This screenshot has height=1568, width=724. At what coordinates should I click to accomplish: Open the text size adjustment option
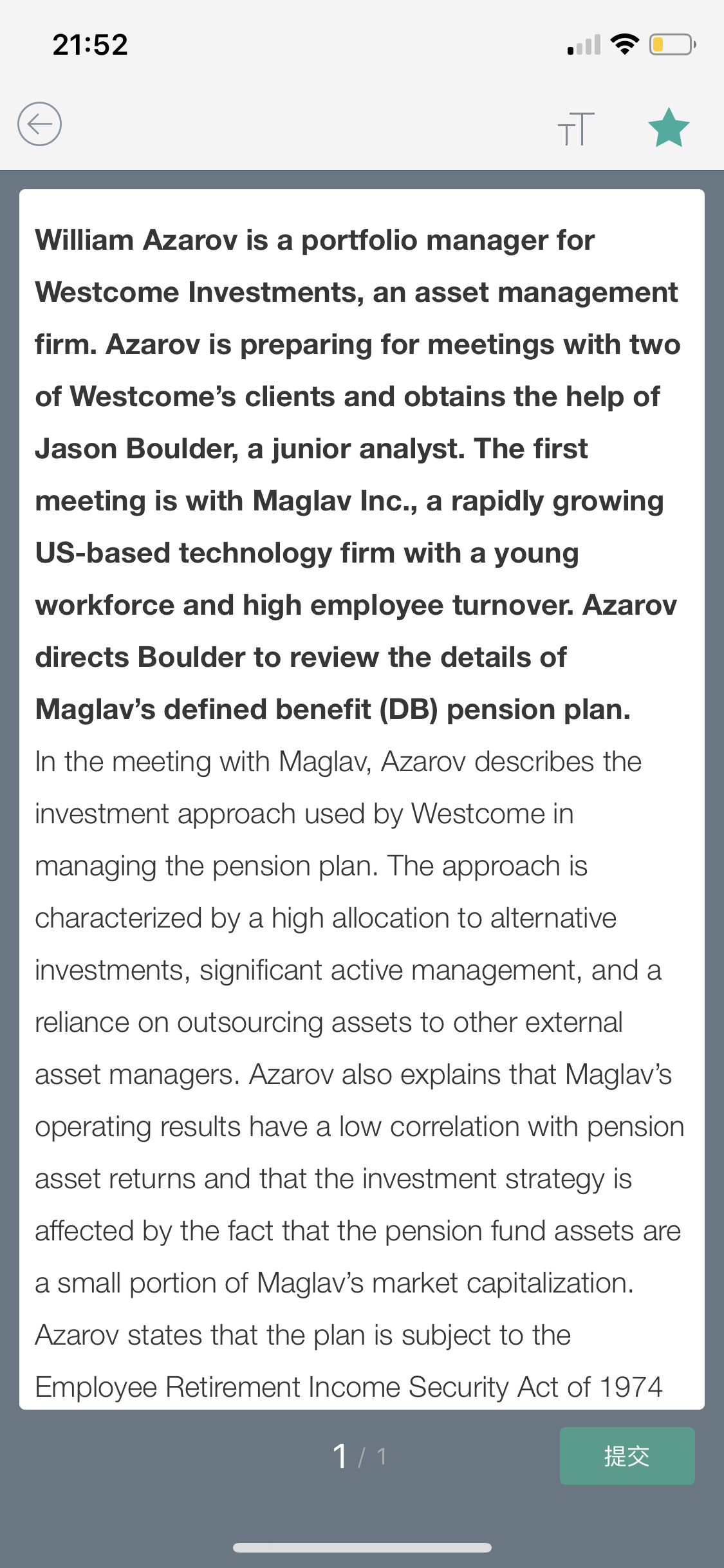[576, 128]
